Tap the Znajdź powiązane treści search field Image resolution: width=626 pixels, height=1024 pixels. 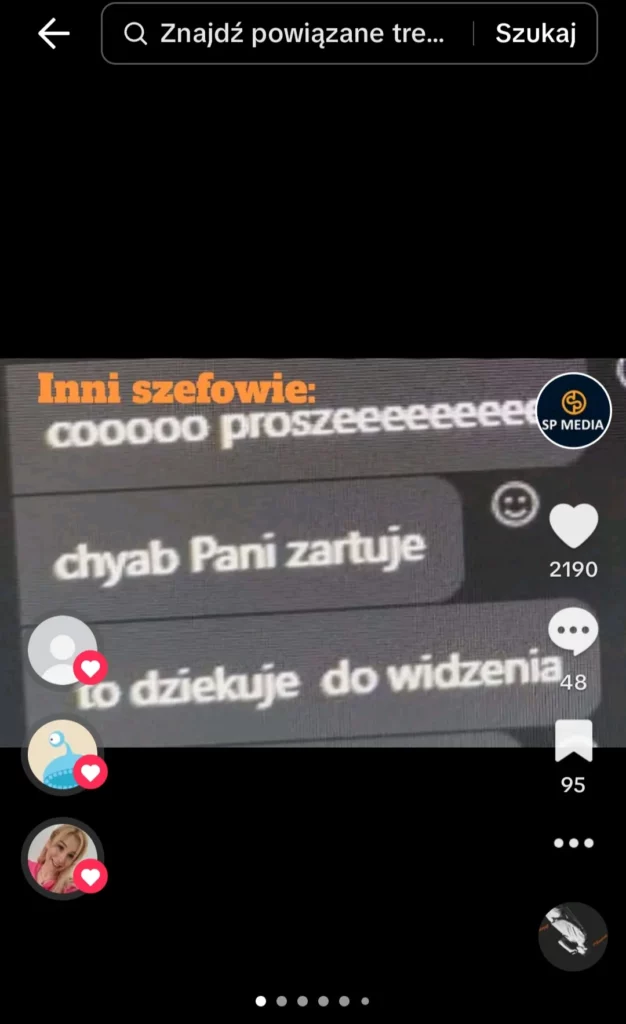302,34
